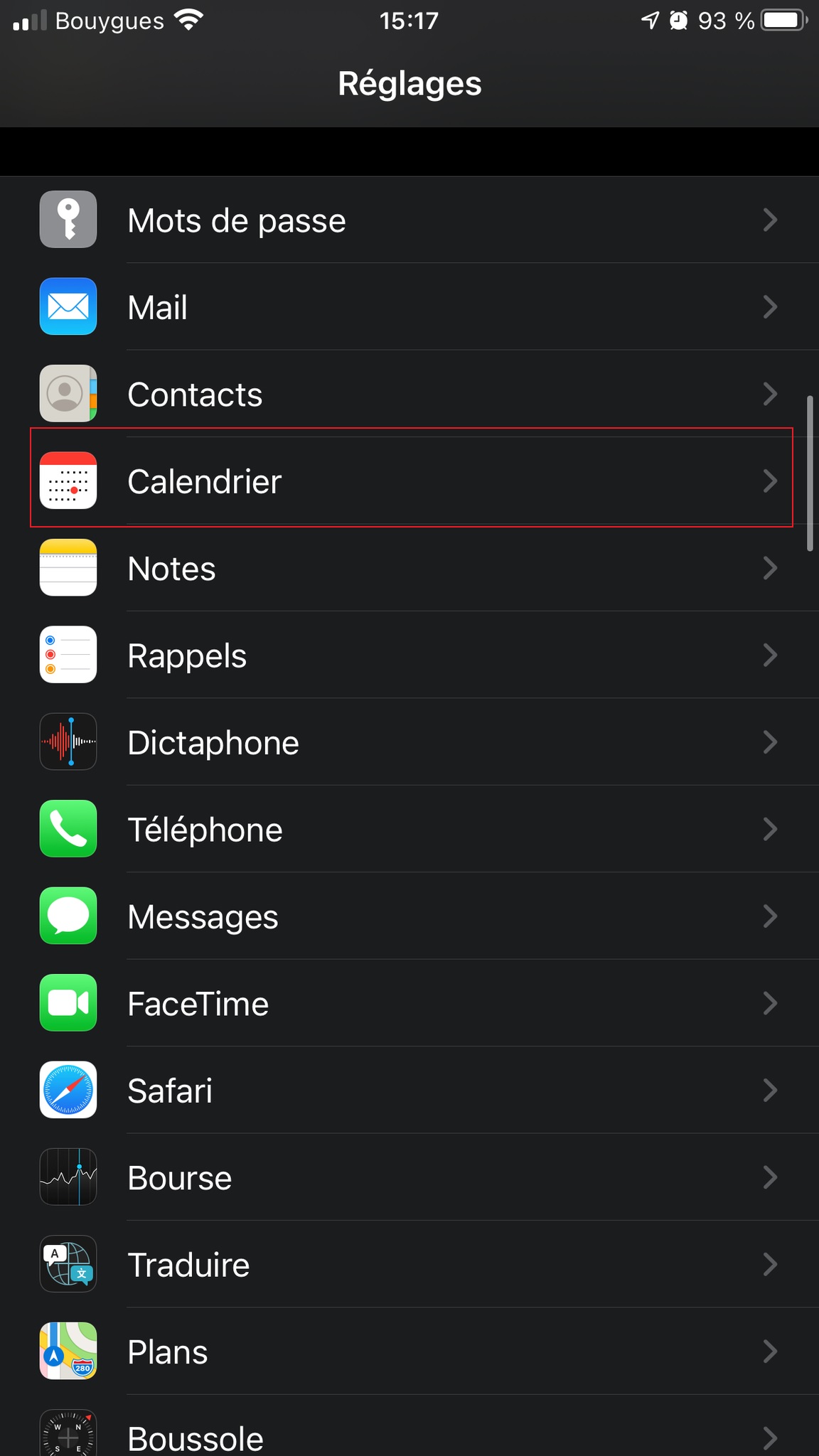Go to Contacts settings

click(x=409, y=394)
